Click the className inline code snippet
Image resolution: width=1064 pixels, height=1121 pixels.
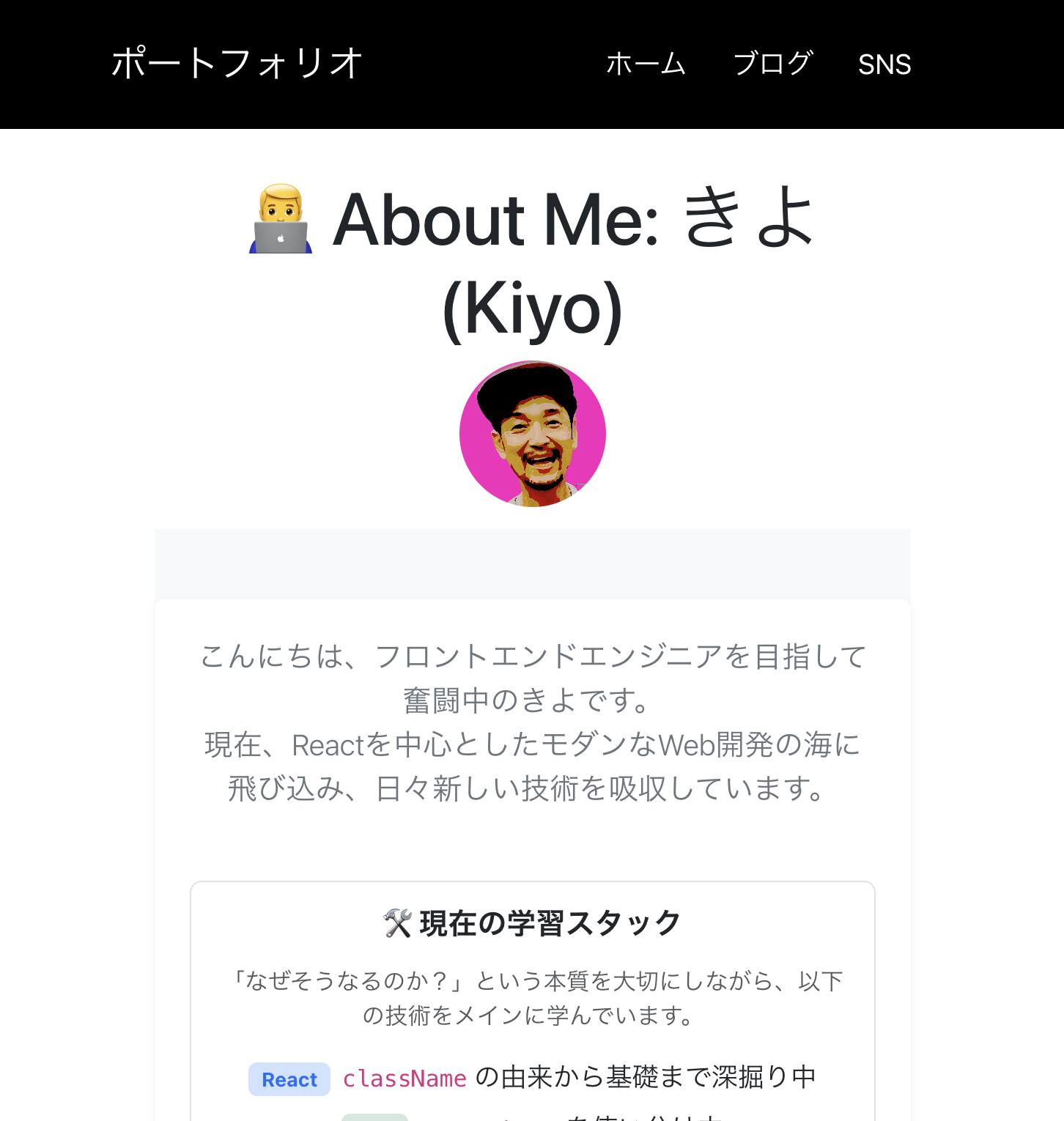[x=404, y=1079]
